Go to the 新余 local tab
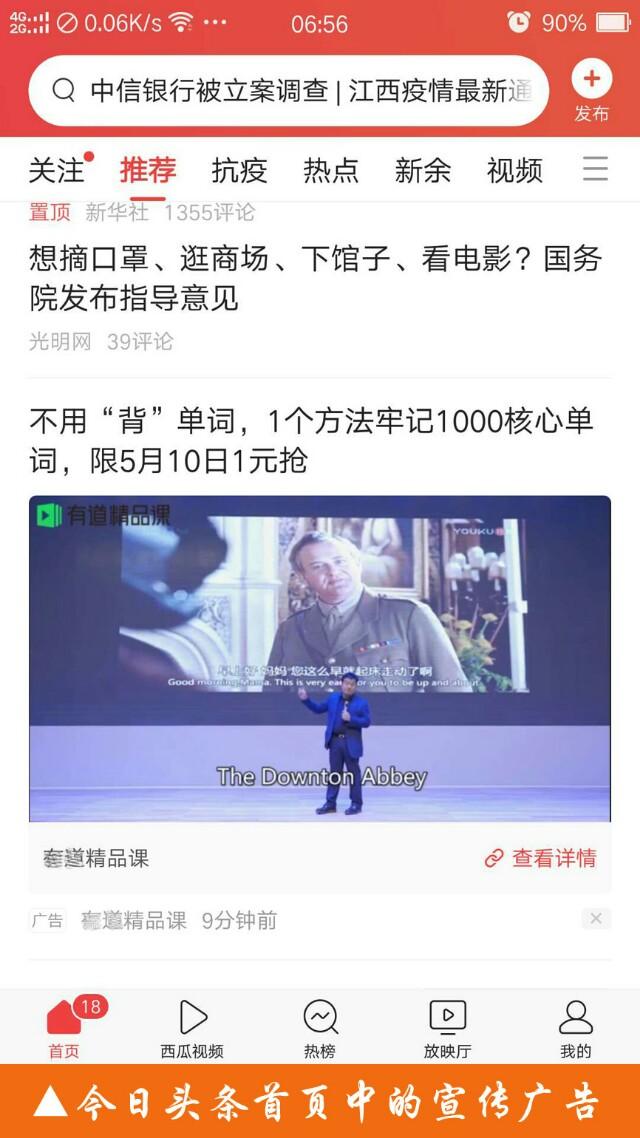This screenshot has height=1138, width=640. click(x=422, y=170)
